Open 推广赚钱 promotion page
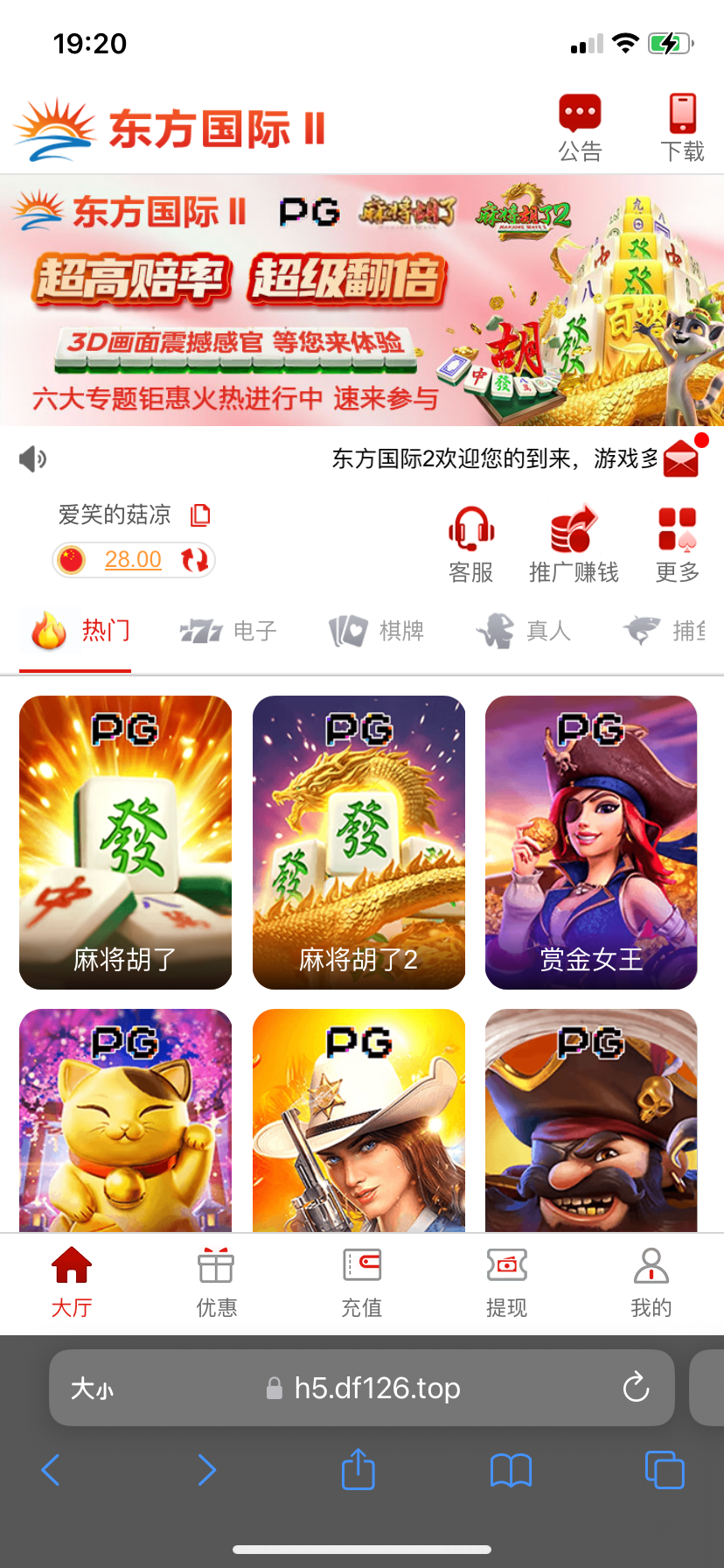The height and width of the screenshot is (1568, 724). (574, 543)
